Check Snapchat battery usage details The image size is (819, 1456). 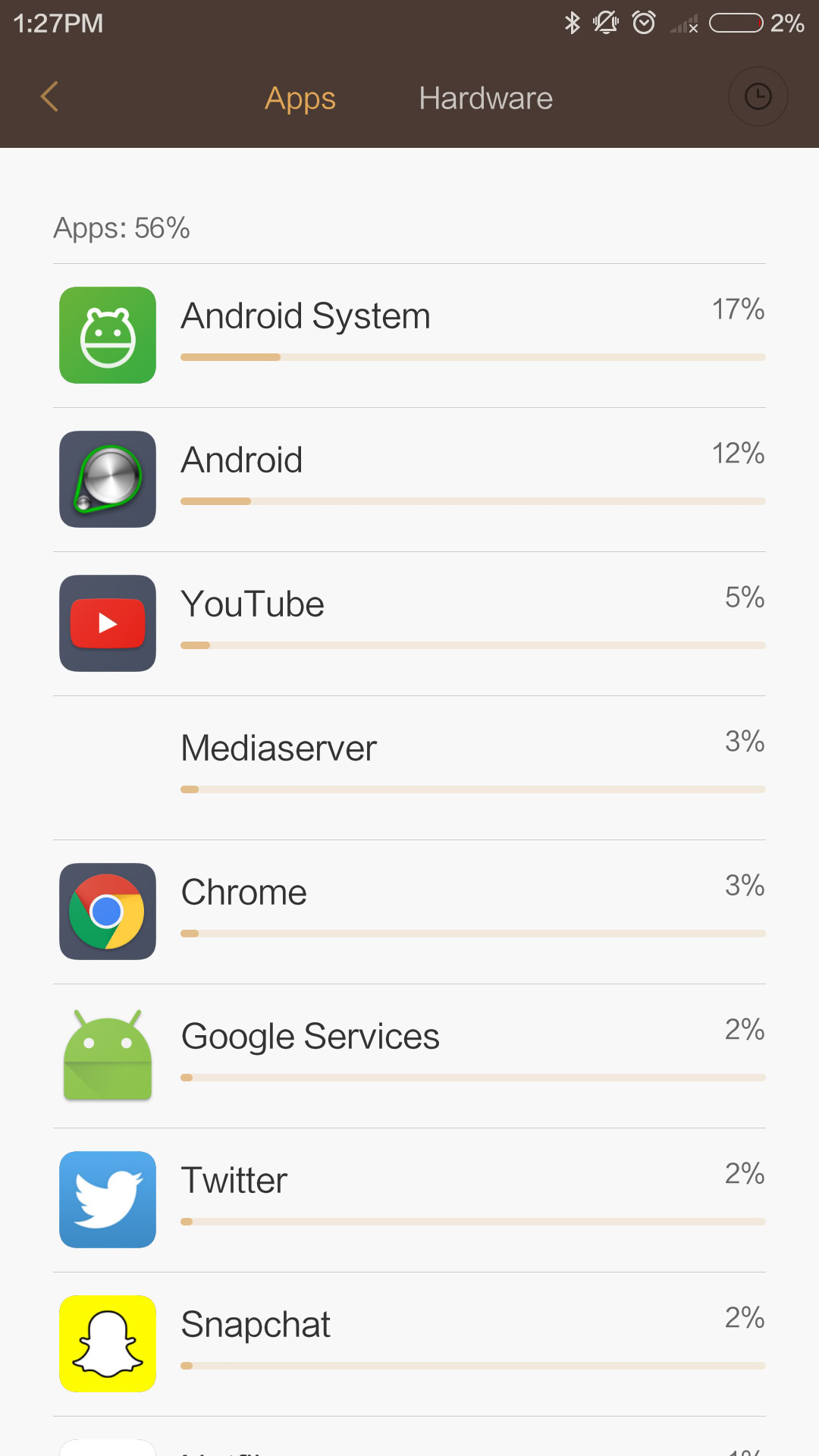point(409,1344)
